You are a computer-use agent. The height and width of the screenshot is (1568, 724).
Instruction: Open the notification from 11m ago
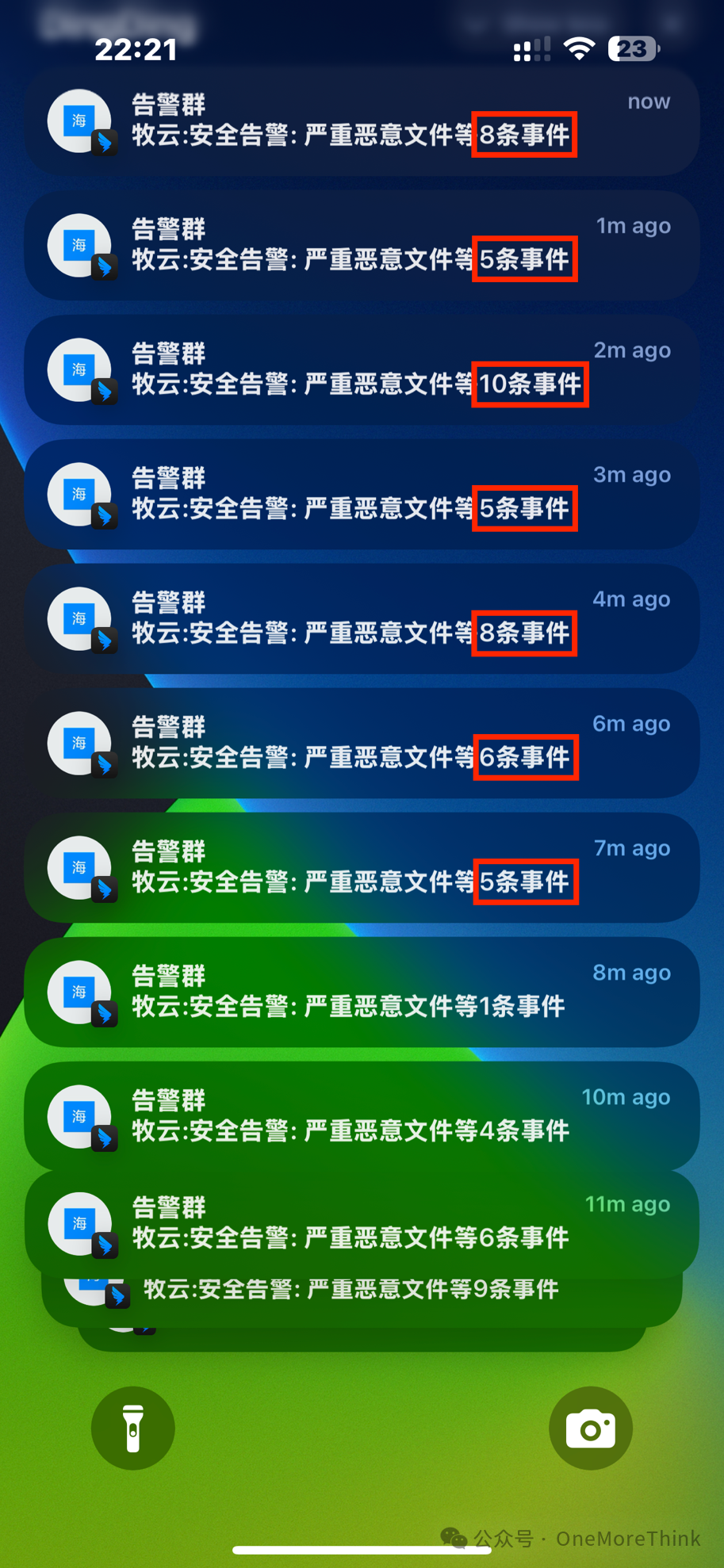coord(362,1223)
